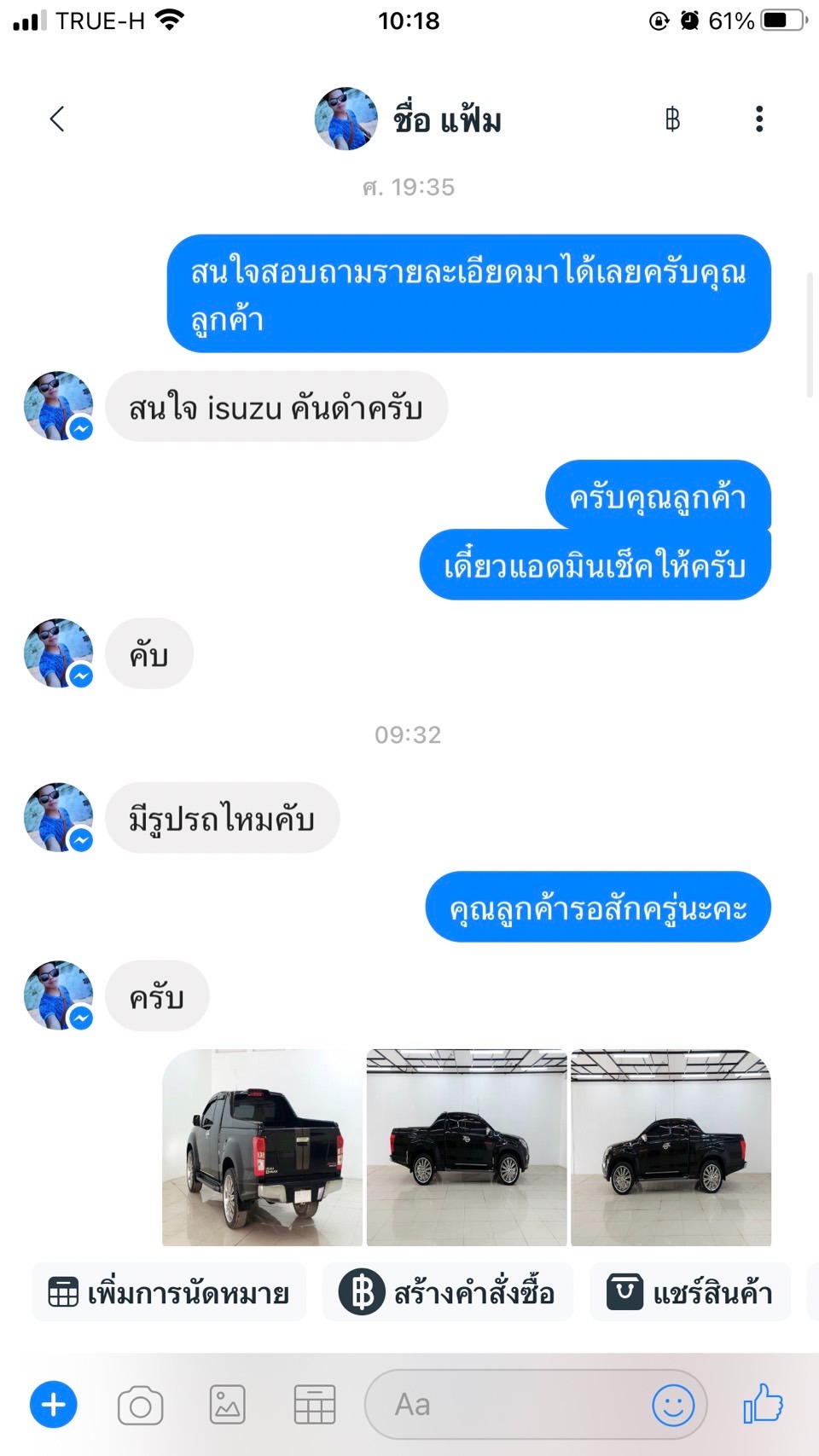Open the calendar grid icon in toolbar
819x1456 pixels.
(315, 1405)
